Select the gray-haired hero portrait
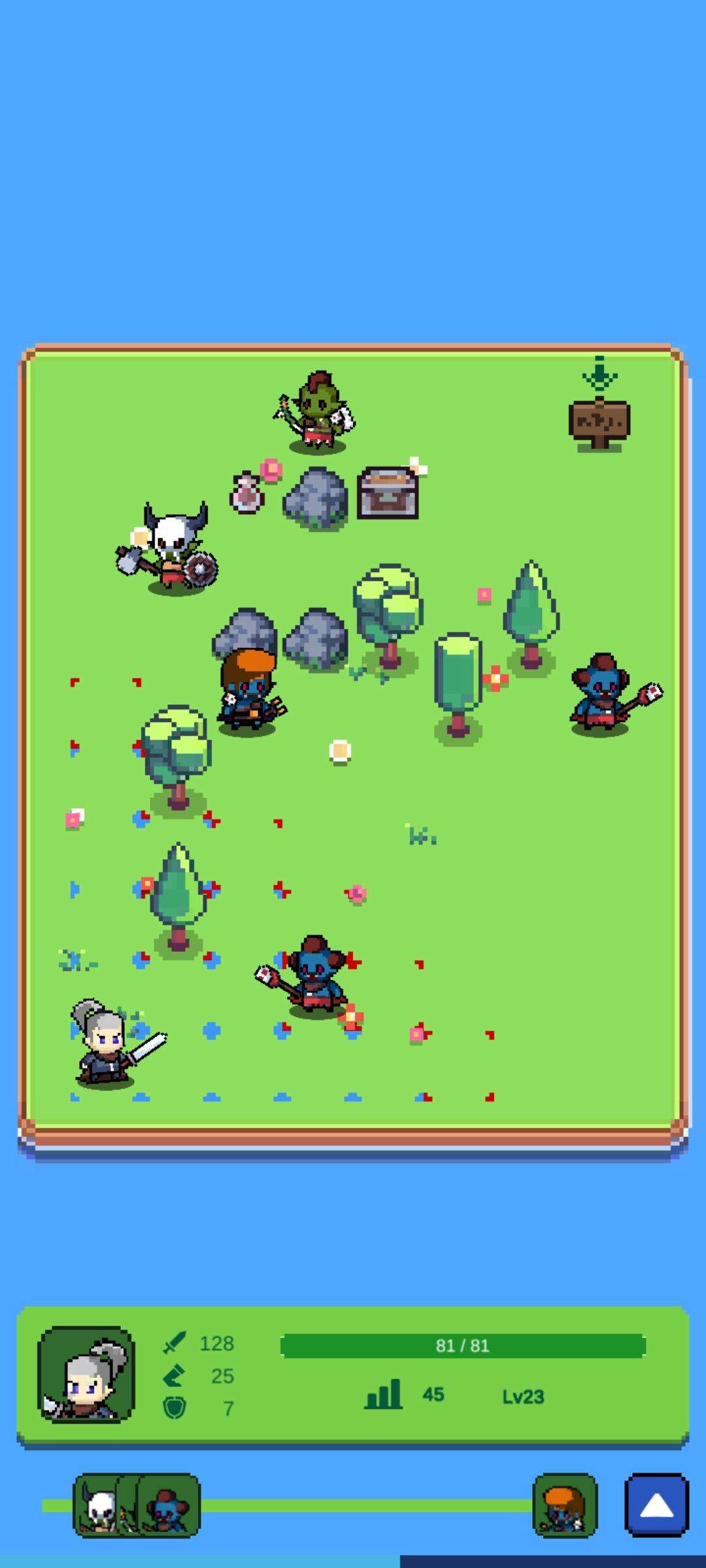 tap(86, 1375)
